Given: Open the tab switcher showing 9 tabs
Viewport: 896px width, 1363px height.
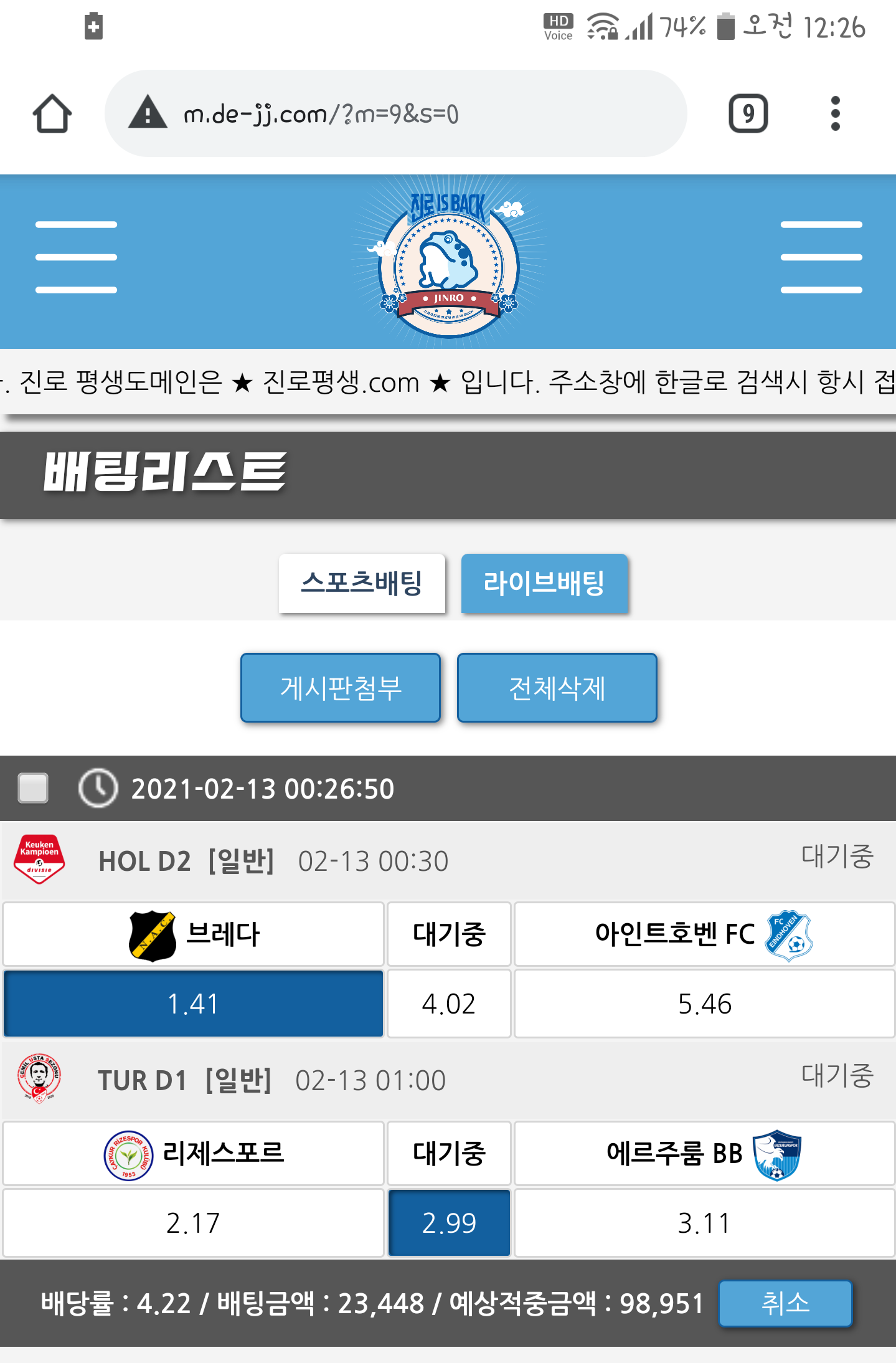Looking at the screenshot, I should coord(748,114).
